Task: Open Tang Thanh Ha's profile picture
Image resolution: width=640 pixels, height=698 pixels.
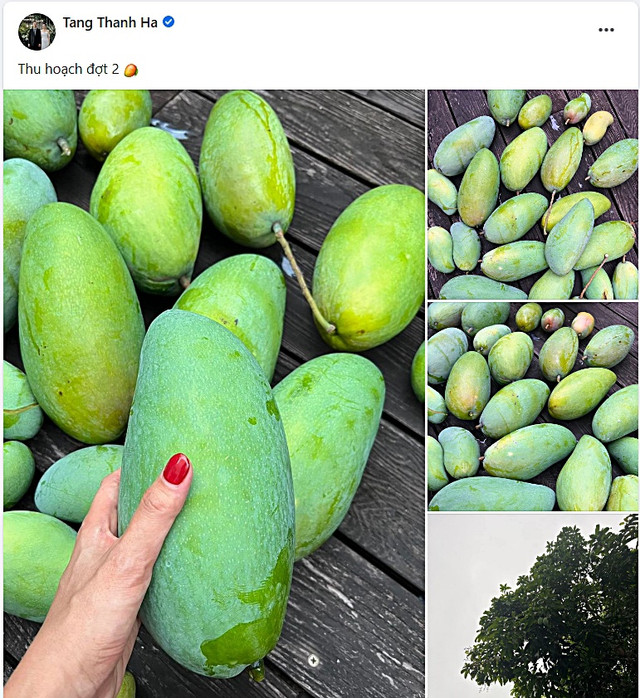Action: pos(36,31)
